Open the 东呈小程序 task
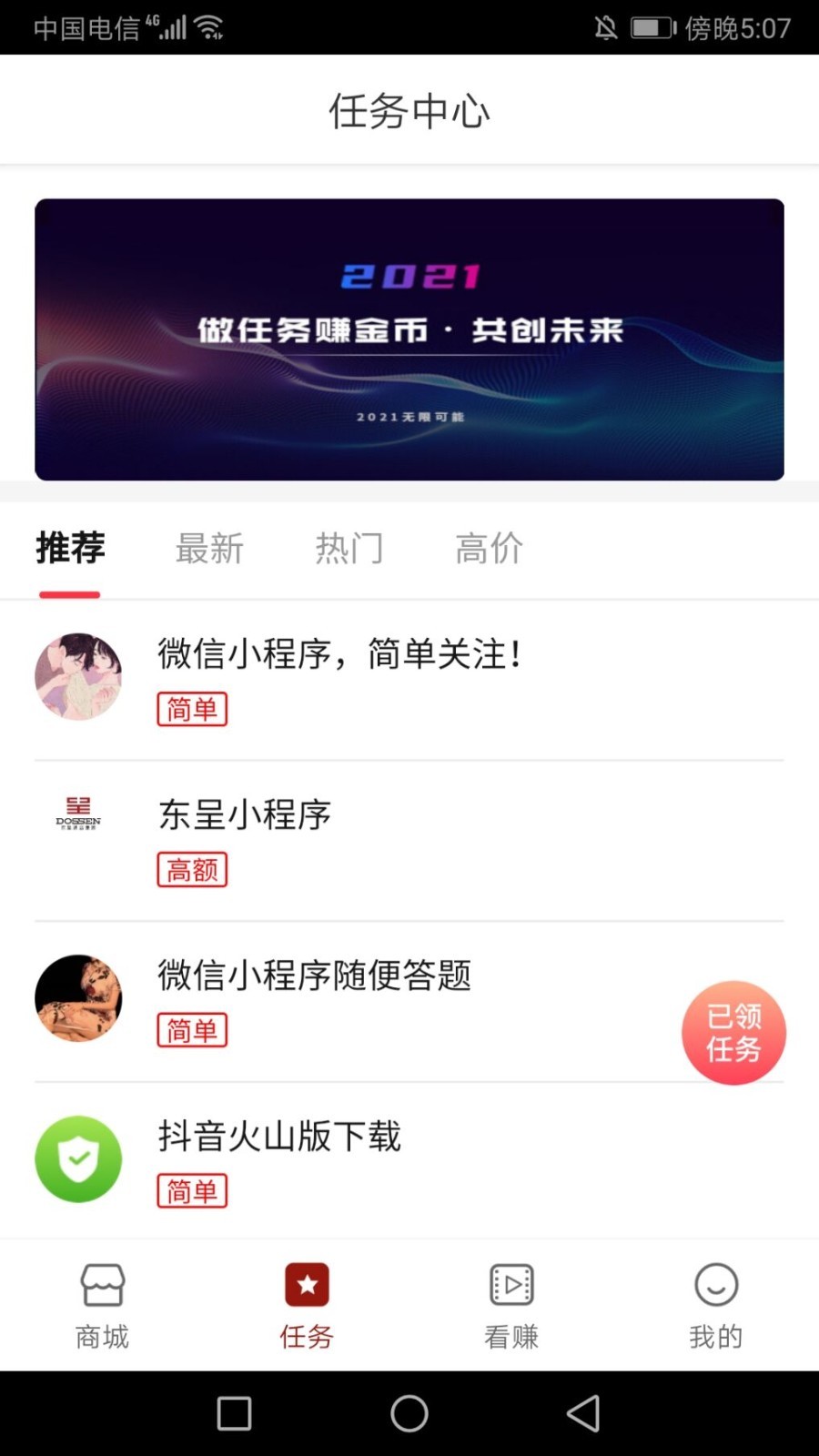819x1456 pixels. pyautogui.click(x=245, y=814)
